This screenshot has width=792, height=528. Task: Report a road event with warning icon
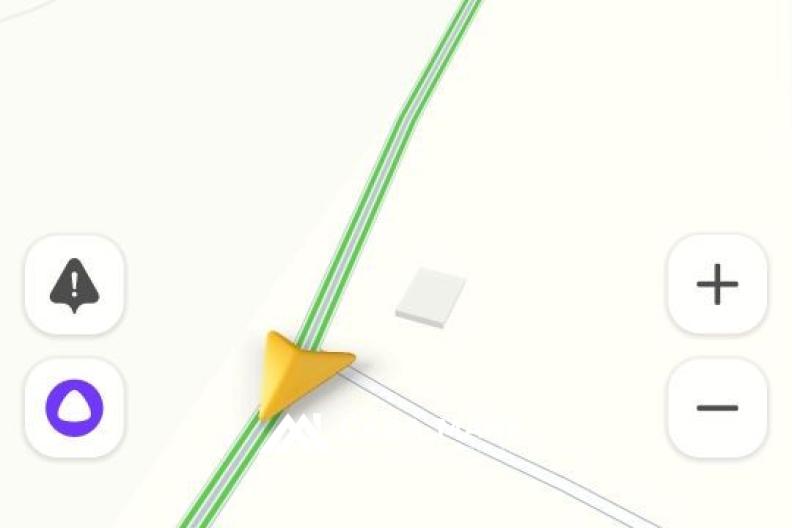point(74,285)
